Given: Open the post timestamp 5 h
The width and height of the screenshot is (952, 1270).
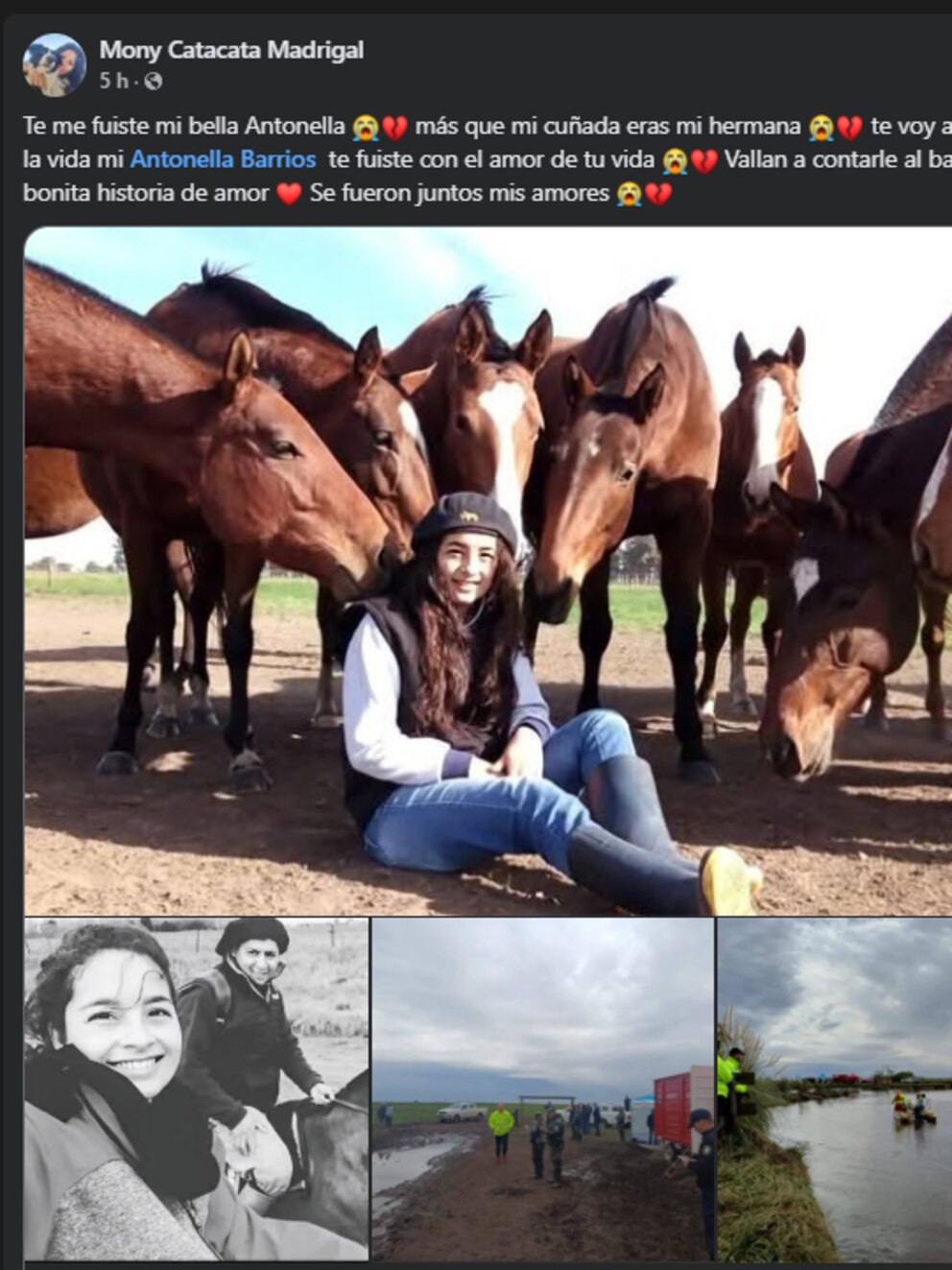Looking at the screenshot, I should pyautogui.click(x=113, y=82).
